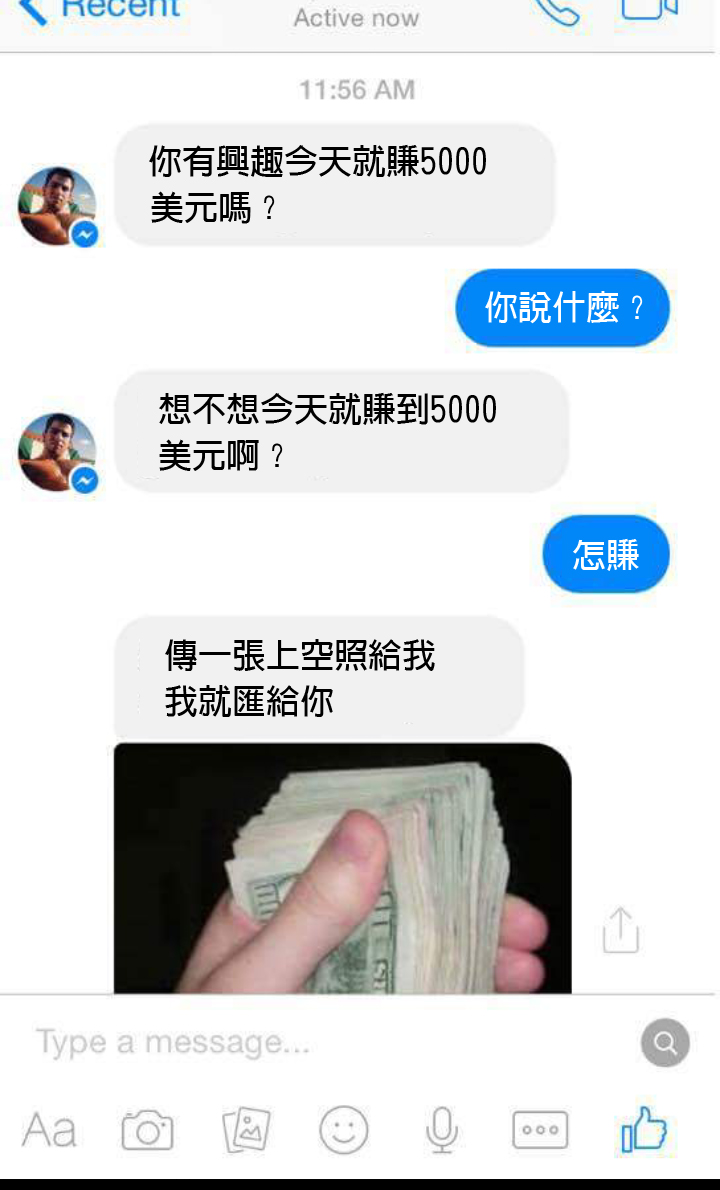Viewport: 720px width, 1190px height.
Task: Record a voice message with microphone
Action: click(x=441, y=1131)
